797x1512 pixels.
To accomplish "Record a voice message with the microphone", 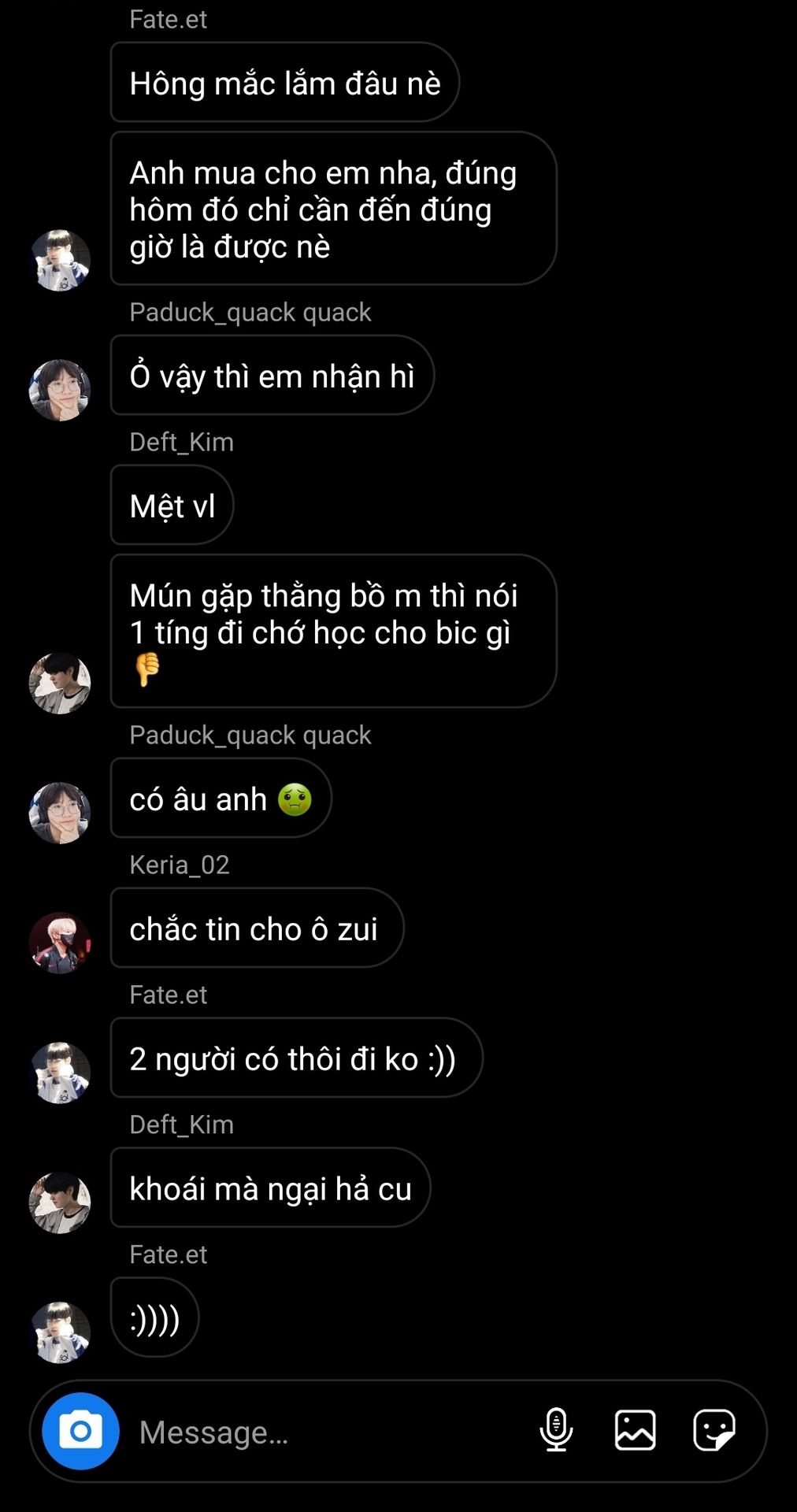I will pos(556,1430).
